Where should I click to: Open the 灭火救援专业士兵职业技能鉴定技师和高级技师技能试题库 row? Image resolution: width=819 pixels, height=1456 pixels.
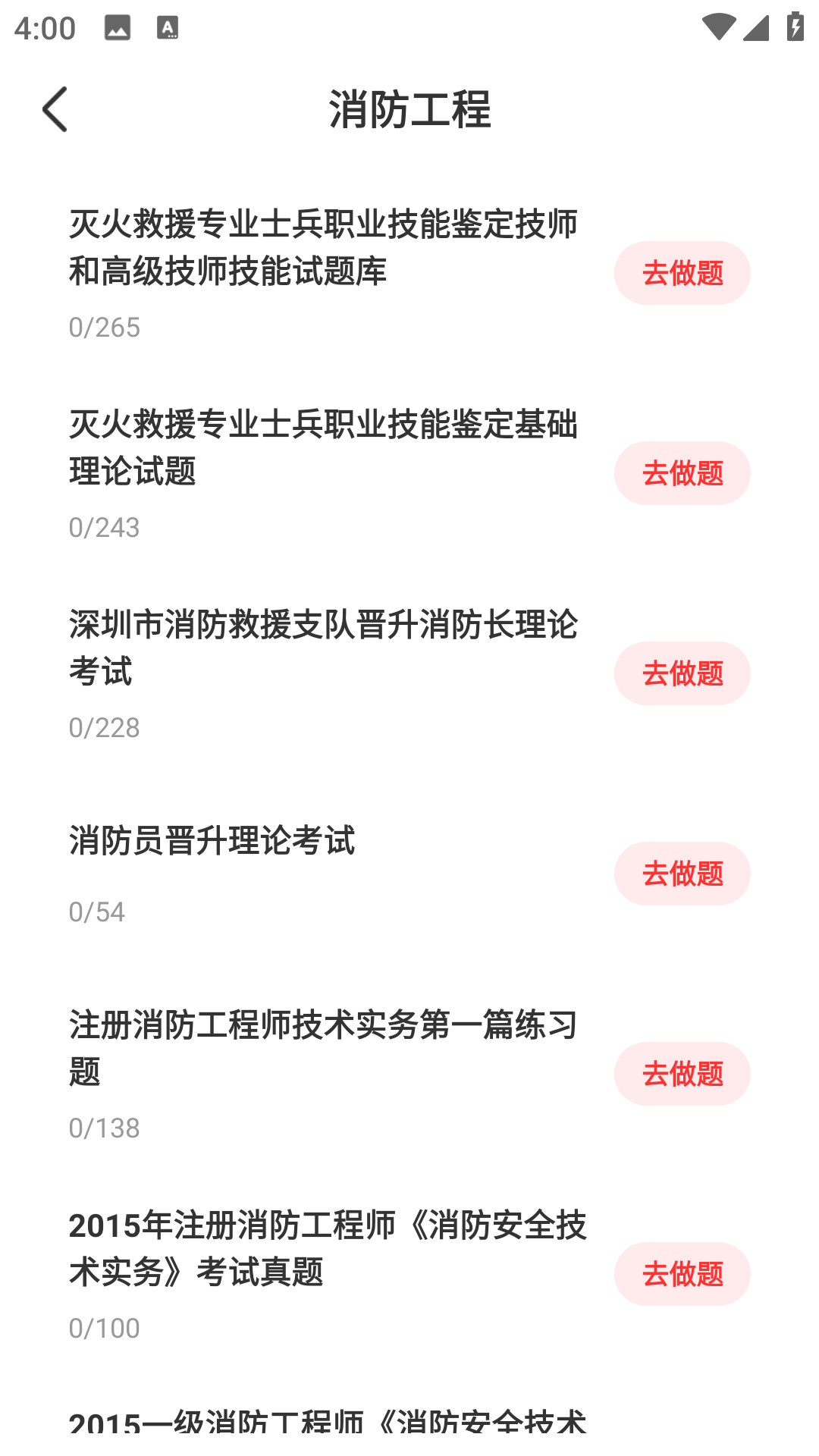click(409, 273)
